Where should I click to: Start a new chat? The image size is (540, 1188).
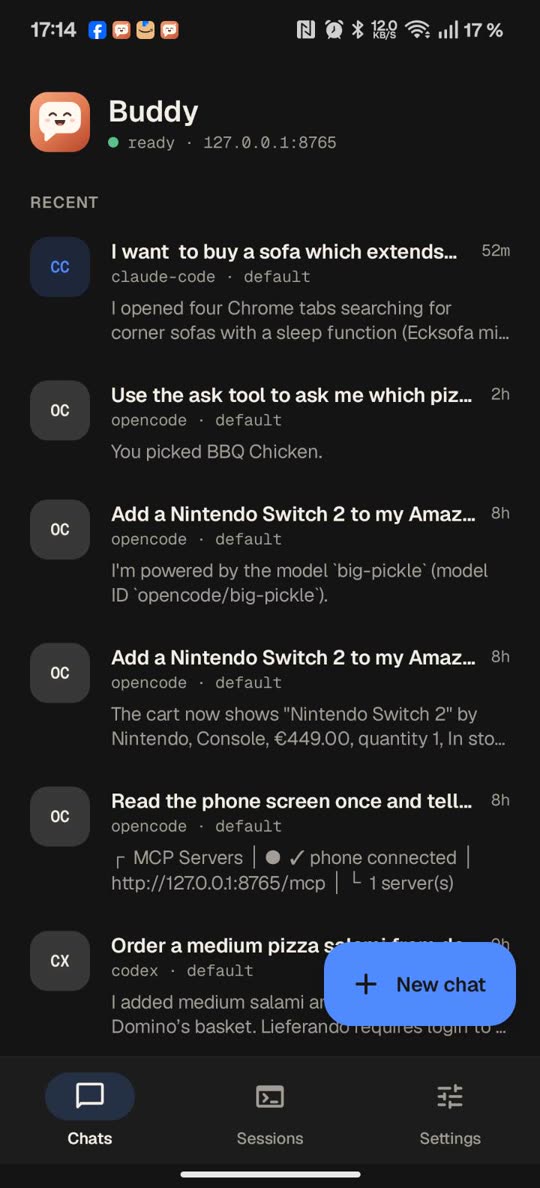pyautogui.click(x=420, y=984)
